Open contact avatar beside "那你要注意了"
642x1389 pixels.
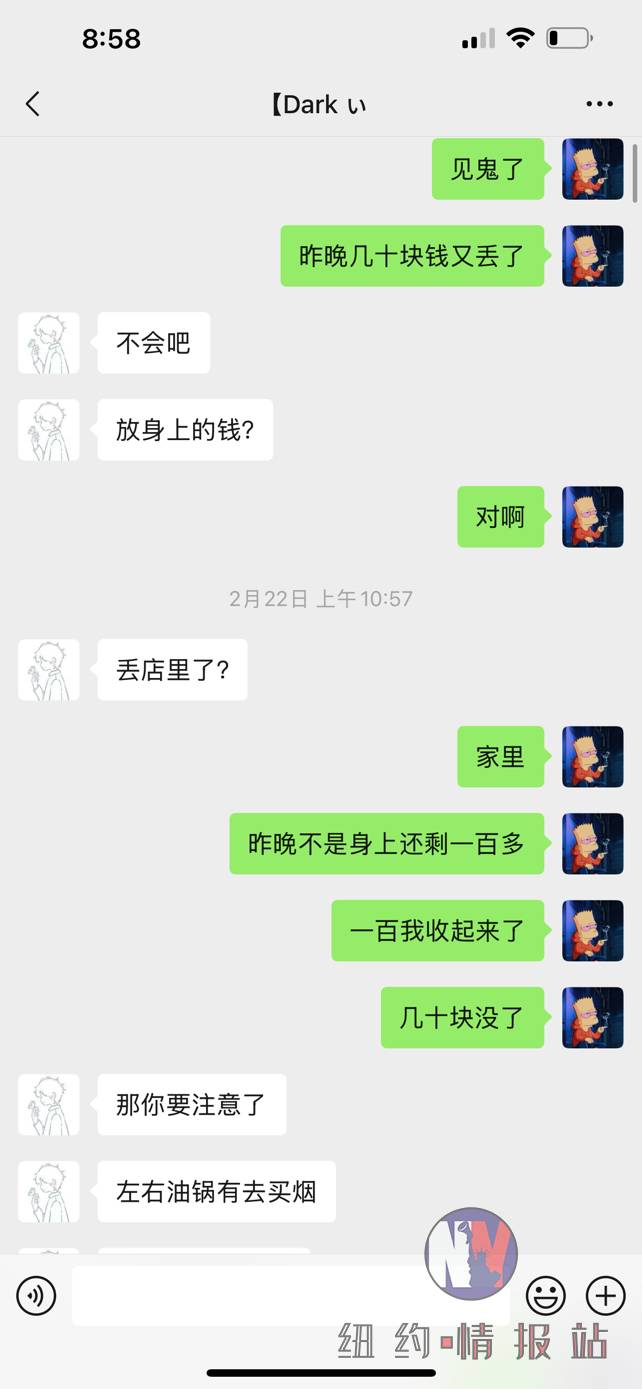pyautogui.click(x=49, y=1104)
